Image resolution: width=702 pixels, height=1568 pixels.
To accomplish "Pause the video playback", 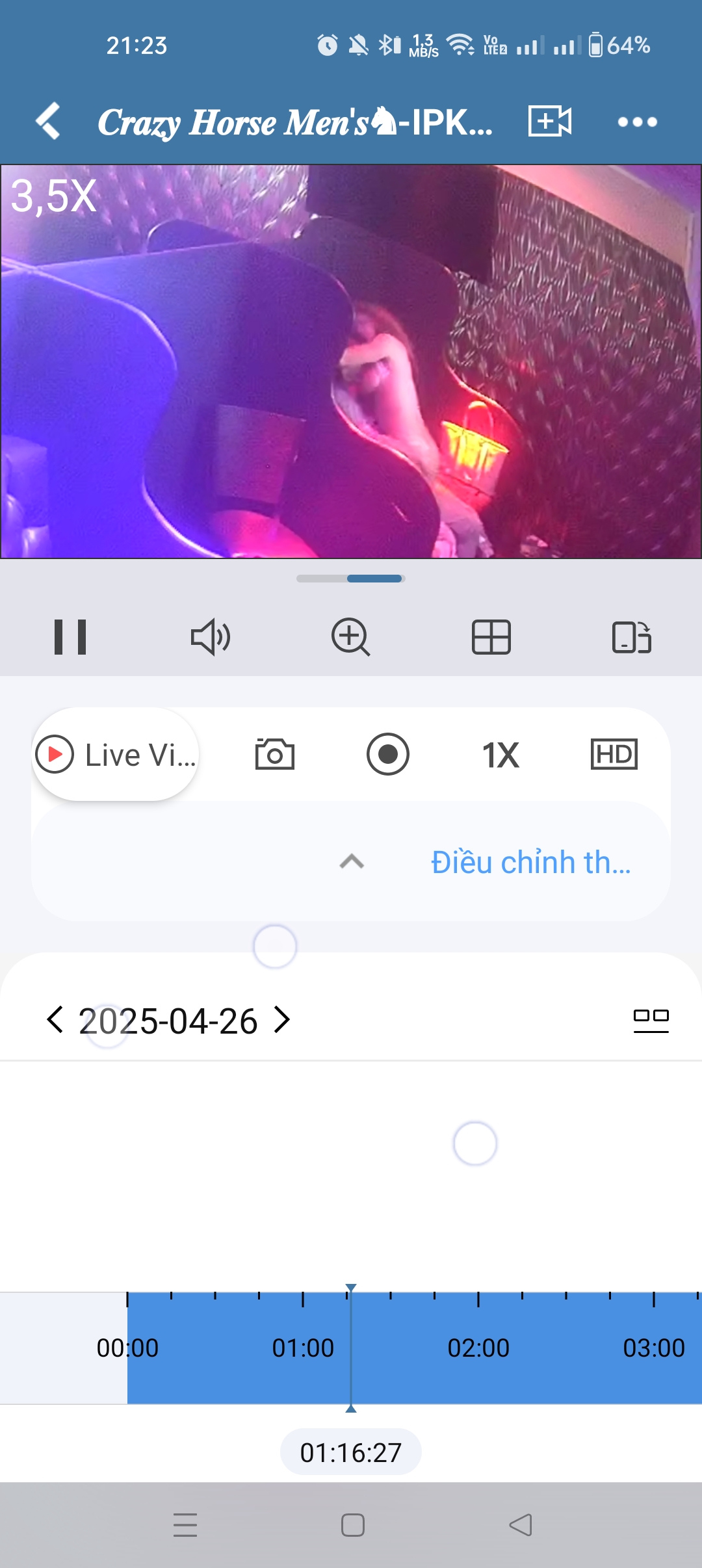I will click(x=70, y=637).
